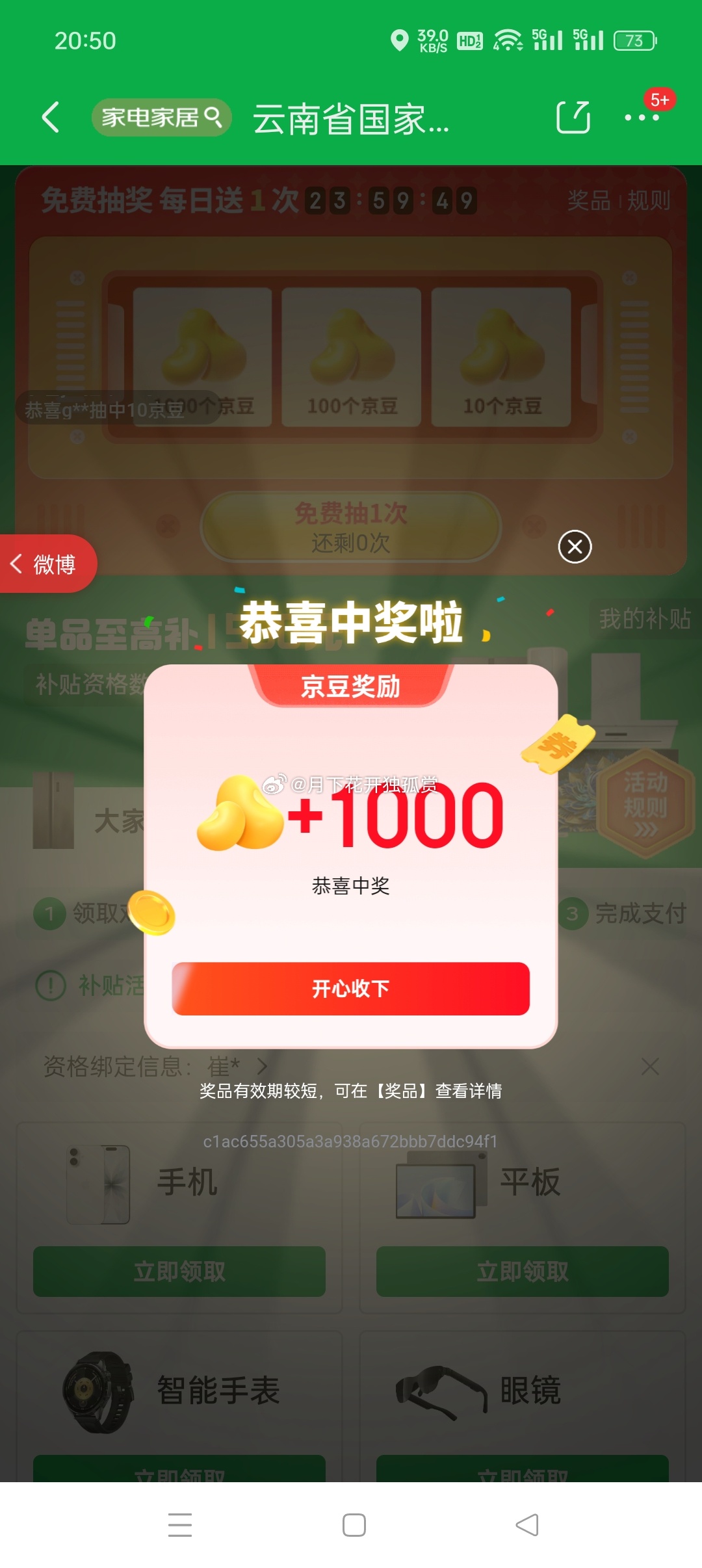Image resolution: width=702 pixels, height=1568 pixels.
Task: Tap the 开心收下 button
Action: 350,988
